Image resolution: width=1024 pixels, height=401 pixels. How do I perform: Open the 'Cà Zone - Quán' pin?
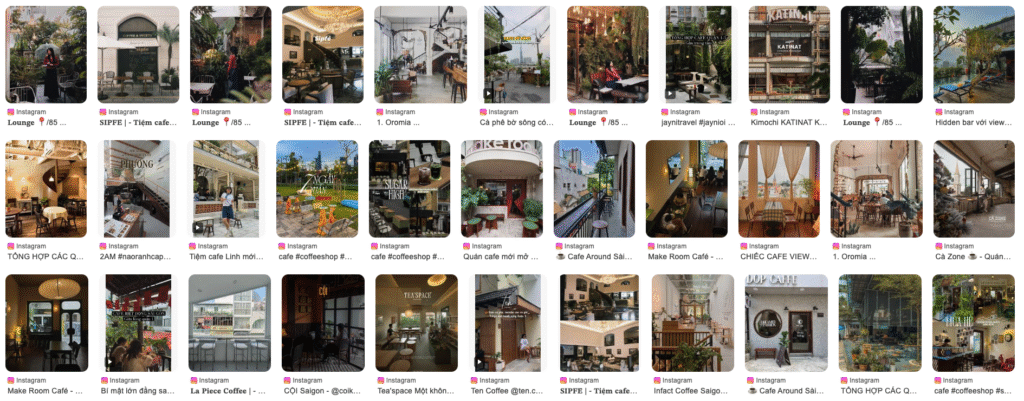point(974,188)
